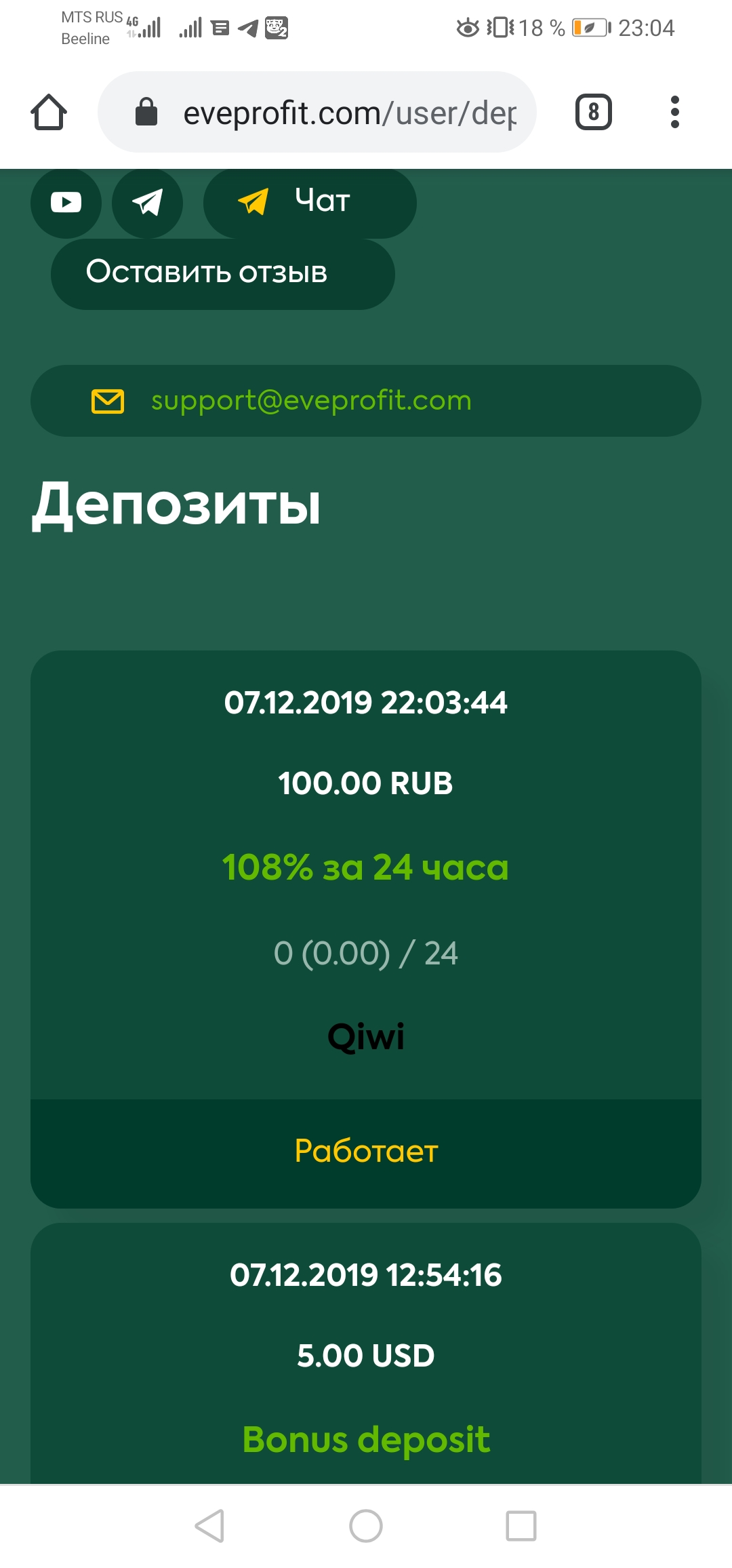This screenshot has width=732, height=1568.
Task: Go to the browser home page
Action: (x=49, y=112)
